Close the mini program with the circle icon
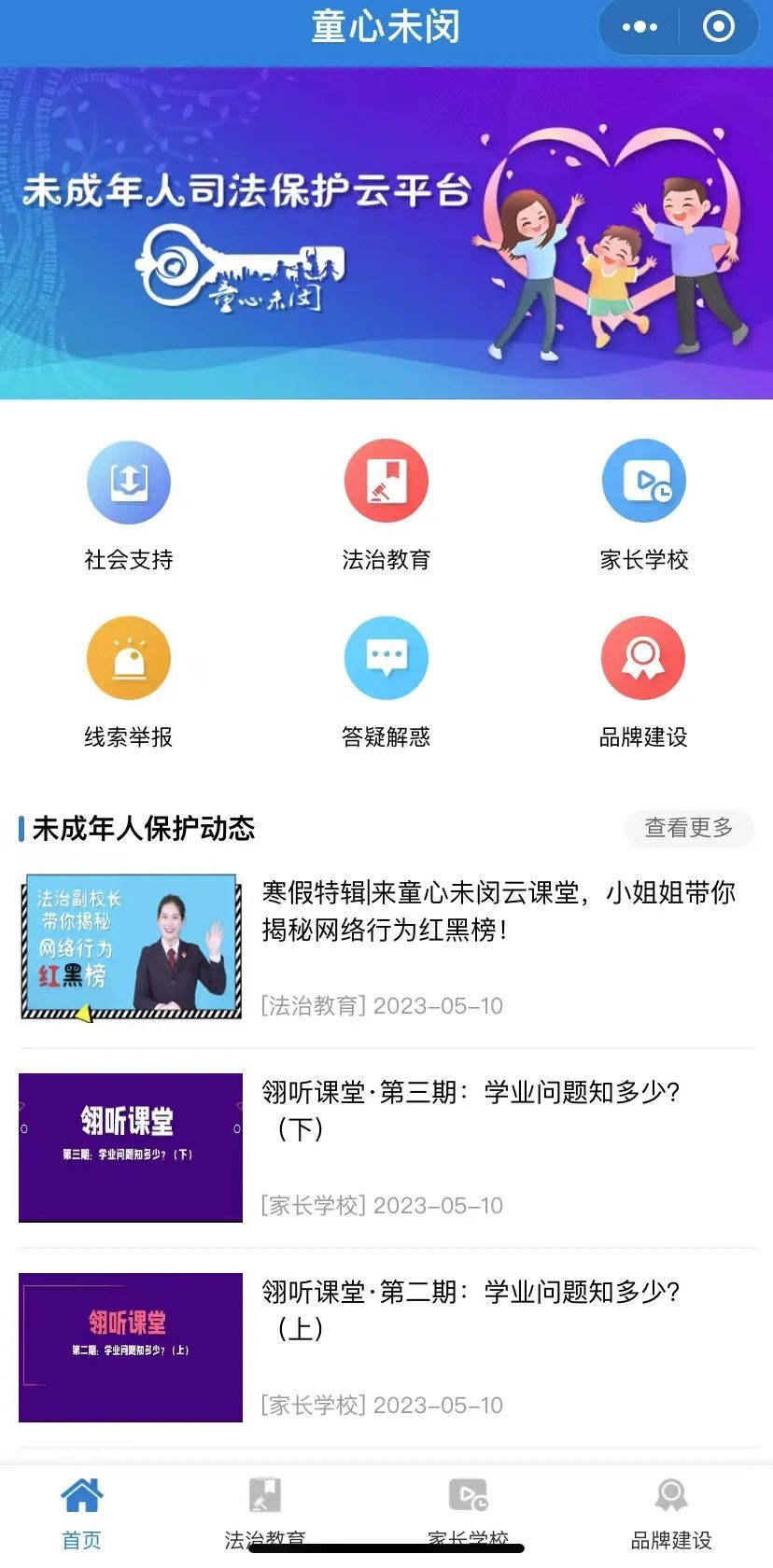 (x=718, y=27)
